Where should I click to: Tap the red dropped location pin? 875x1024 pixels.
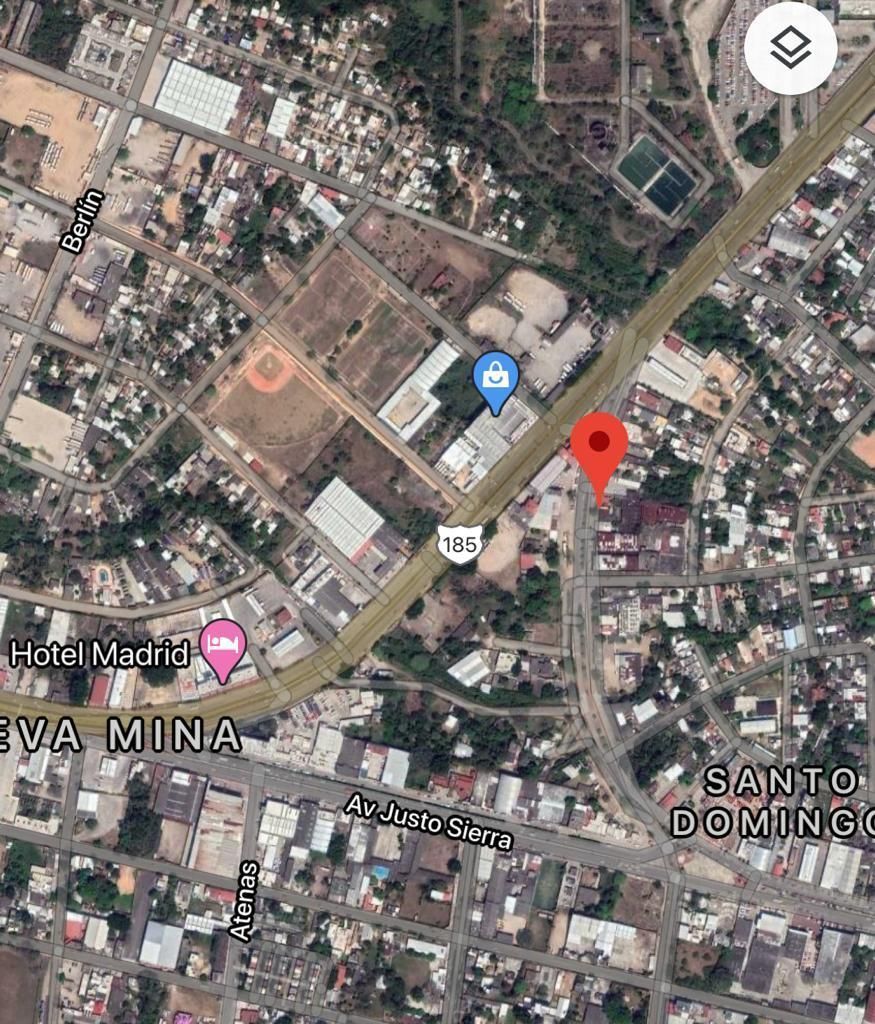[599, 447]
